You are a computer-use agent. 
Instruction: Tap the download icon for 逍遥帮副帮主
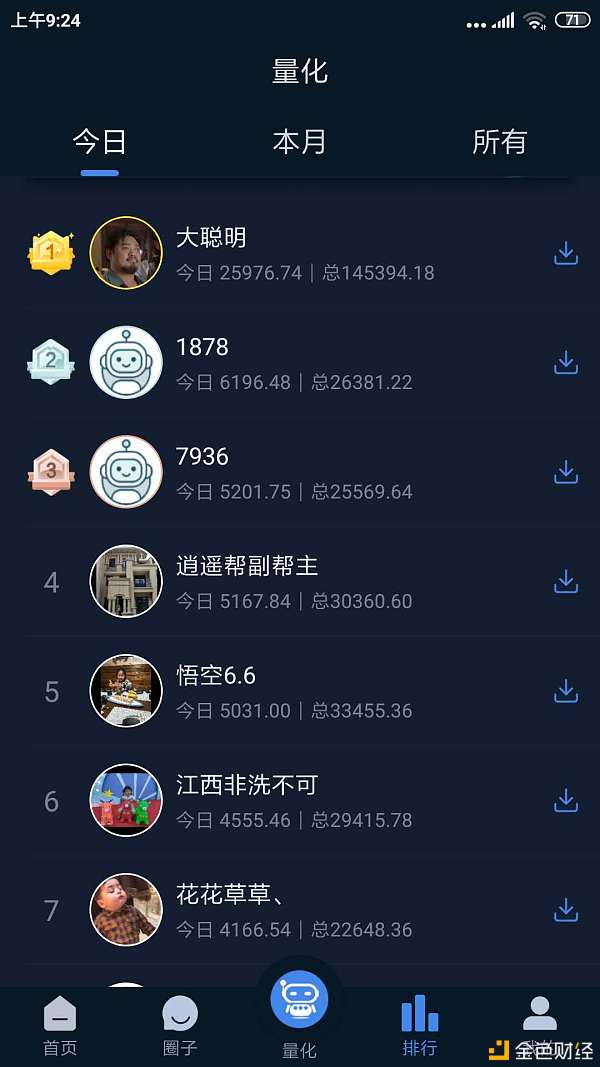click(x=566, y=581)
